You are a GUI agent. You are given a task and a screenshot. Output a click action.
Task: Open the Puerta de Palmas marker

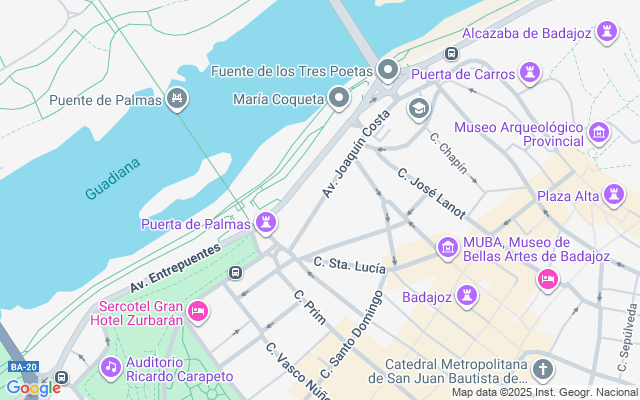pos(266,223)
